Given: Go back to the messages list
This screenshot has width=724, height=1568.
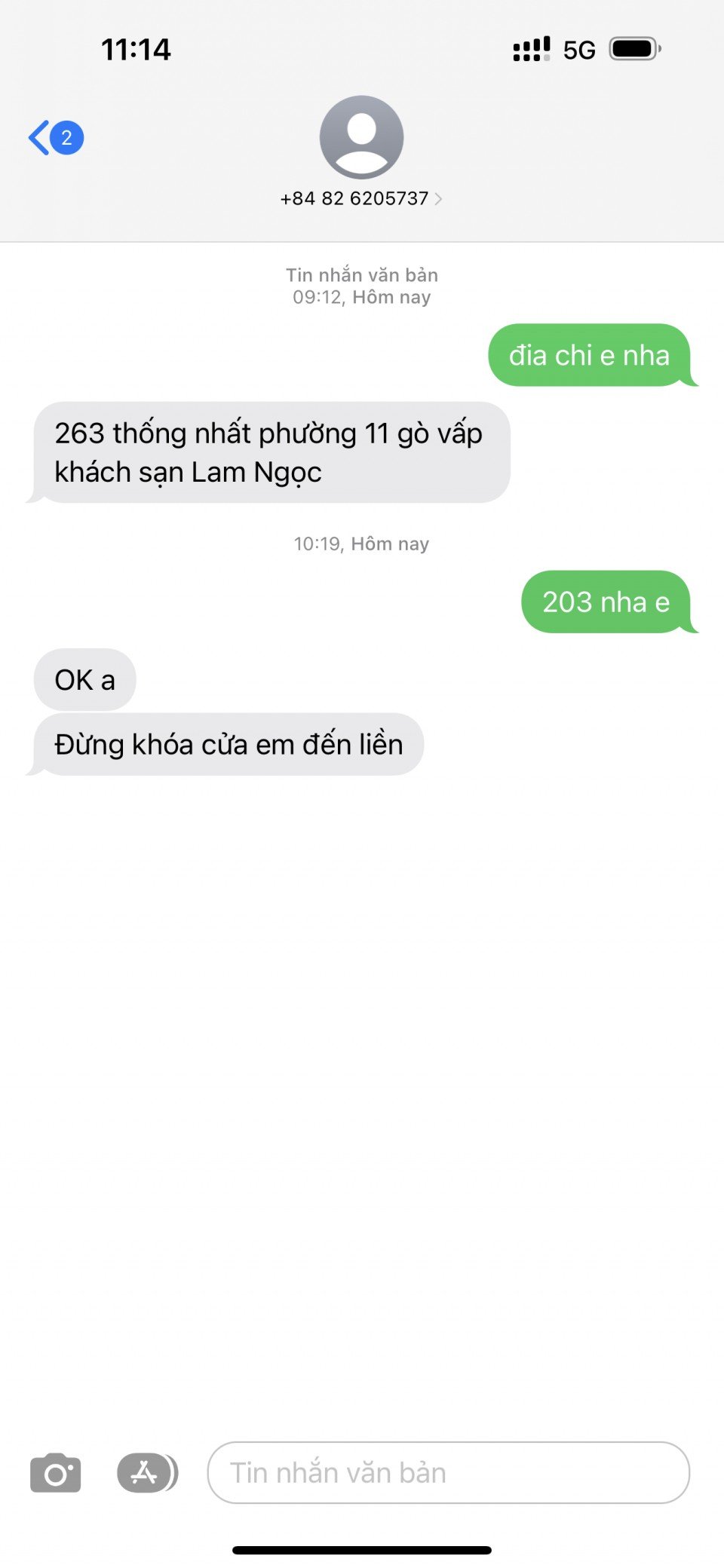Looking at the screenshot, I should point(54,138).
